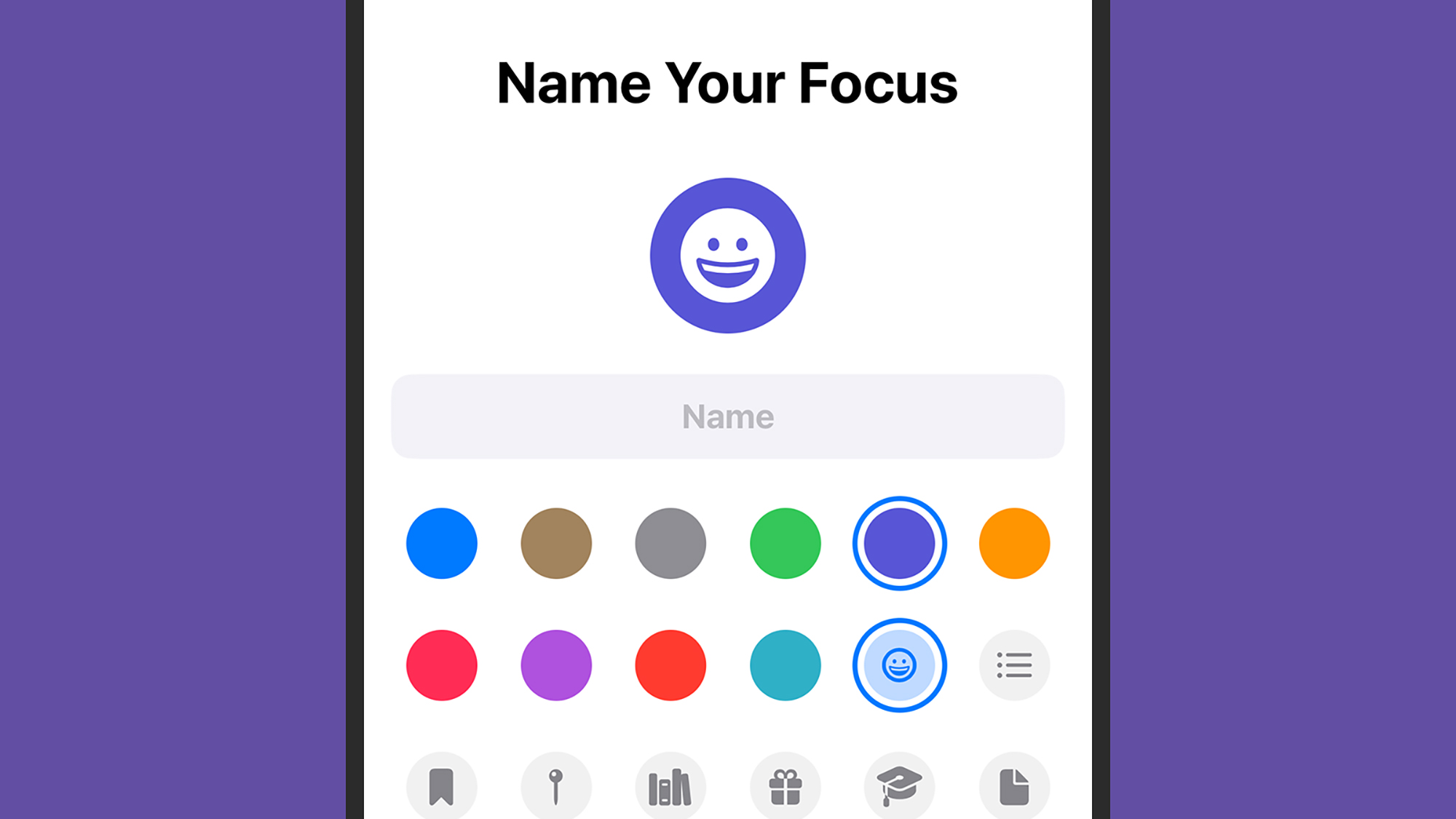Viewport: 1456px width, 819px height.
Task: Tap the Name text field
Action: (727, 416)
